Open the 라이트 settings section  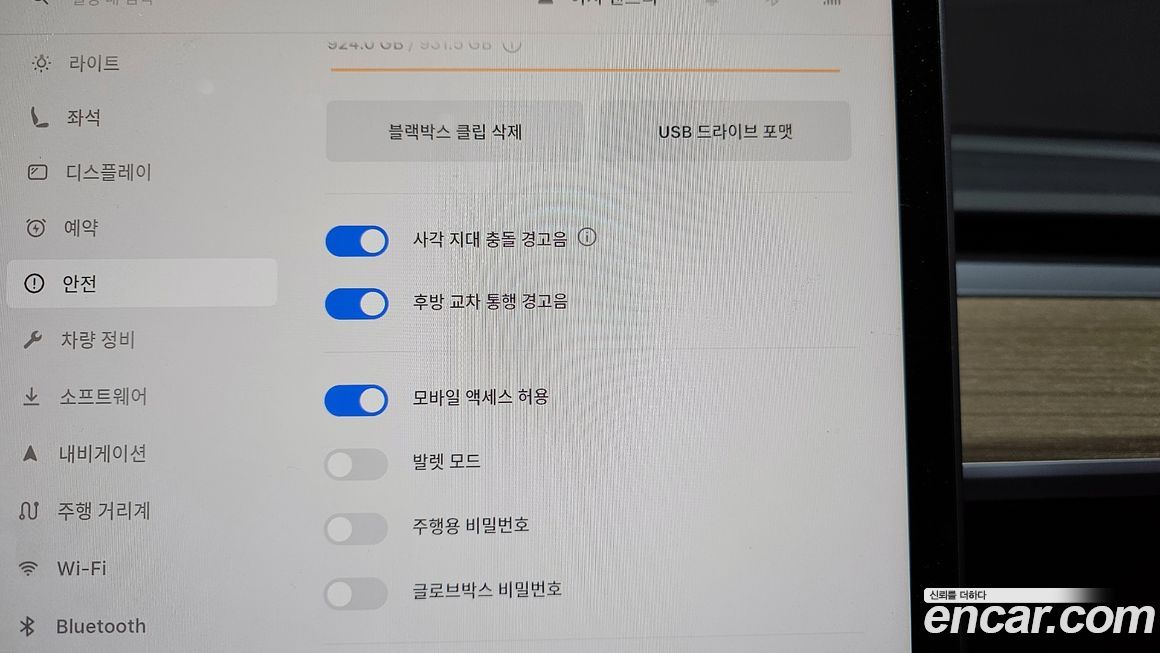coord(93,64)
